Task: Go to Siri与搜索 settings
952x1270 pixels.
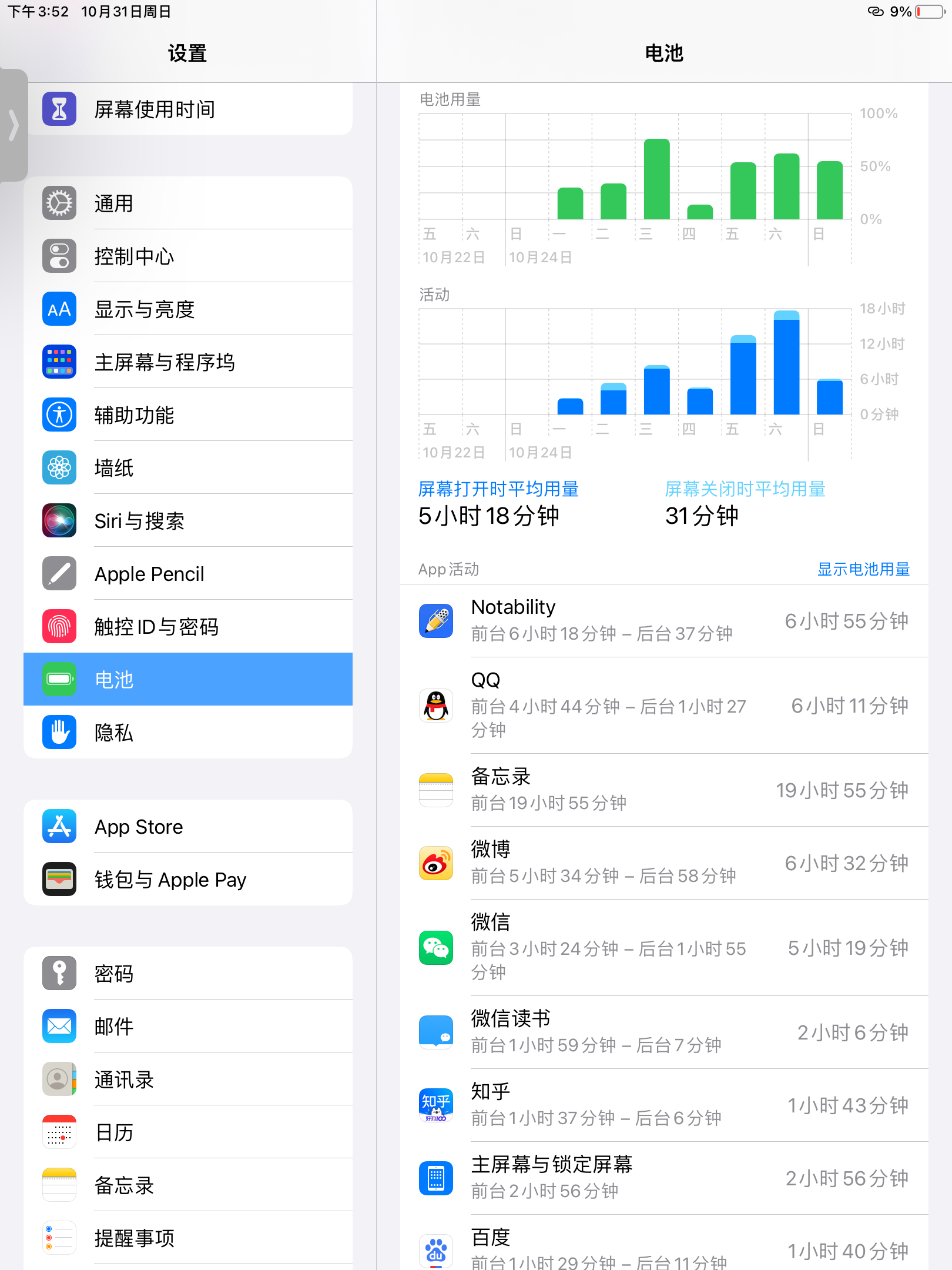Action: pyautogui.click(x=188, y=521)
